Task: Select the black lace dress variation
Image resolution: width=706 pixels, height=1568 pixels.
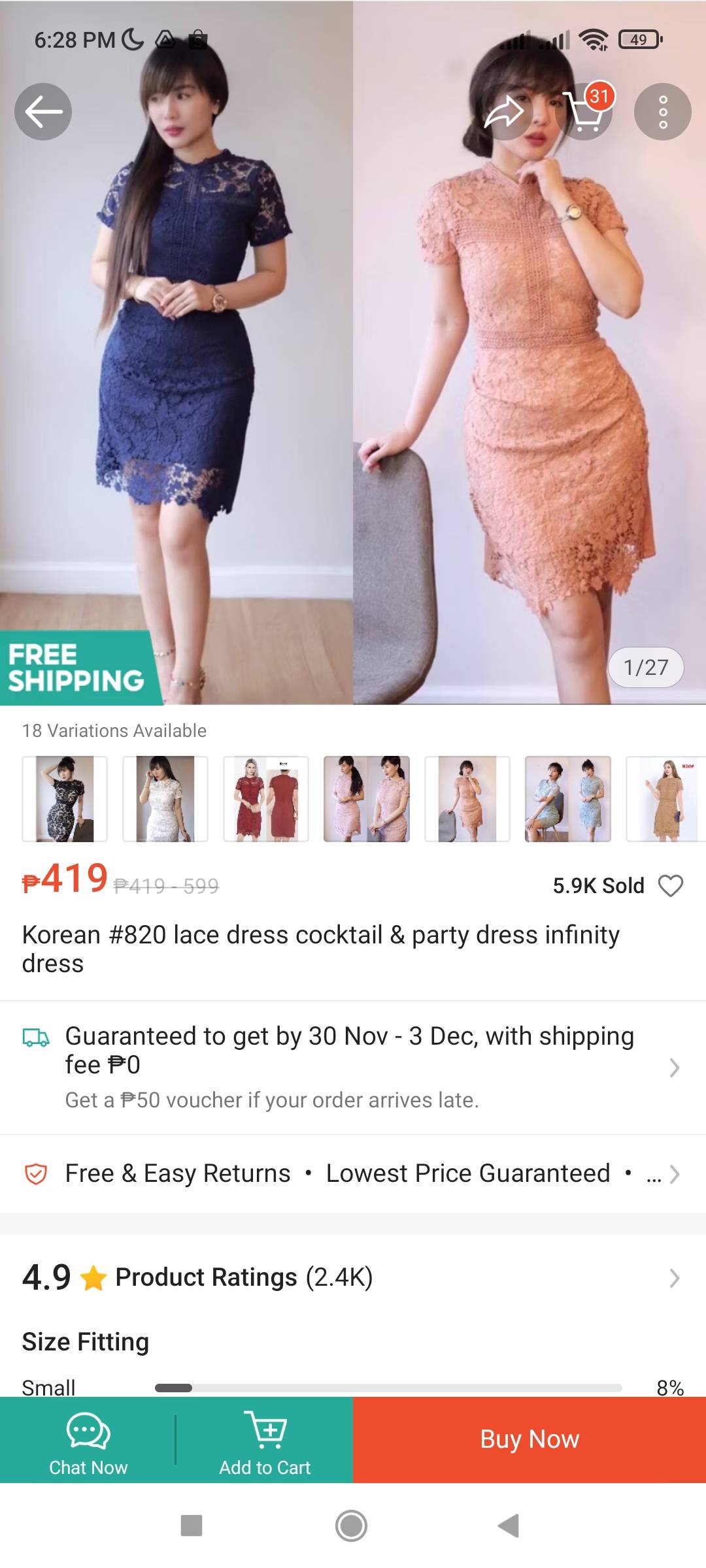Action: pyautogui.click(x=65, y=798)
